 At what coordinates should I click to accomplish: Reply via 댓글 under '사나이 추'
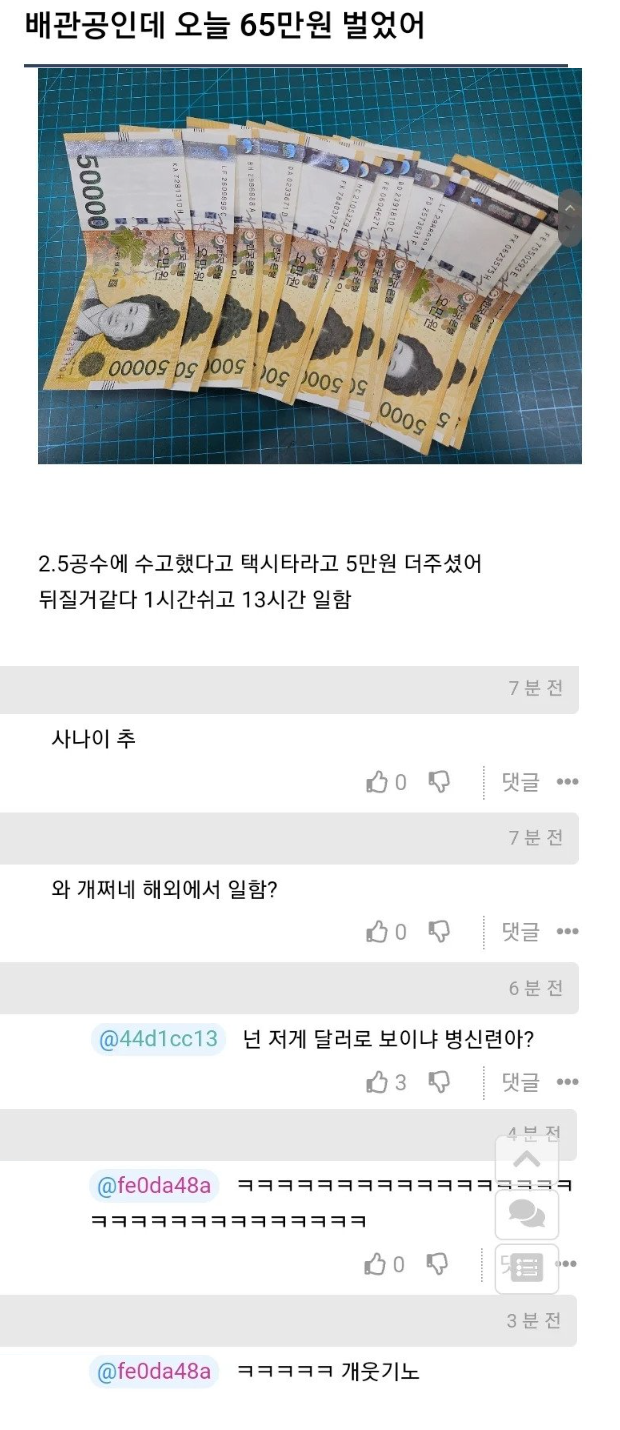click(520, 782)
